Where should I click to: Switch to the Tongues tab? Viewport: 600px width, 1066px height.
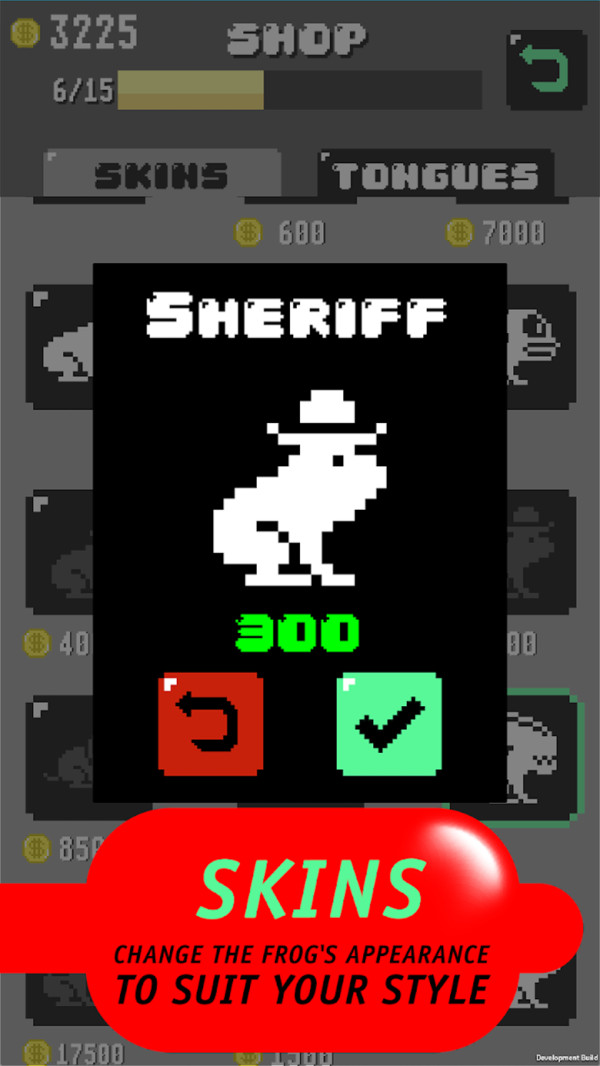coord(436,176)
